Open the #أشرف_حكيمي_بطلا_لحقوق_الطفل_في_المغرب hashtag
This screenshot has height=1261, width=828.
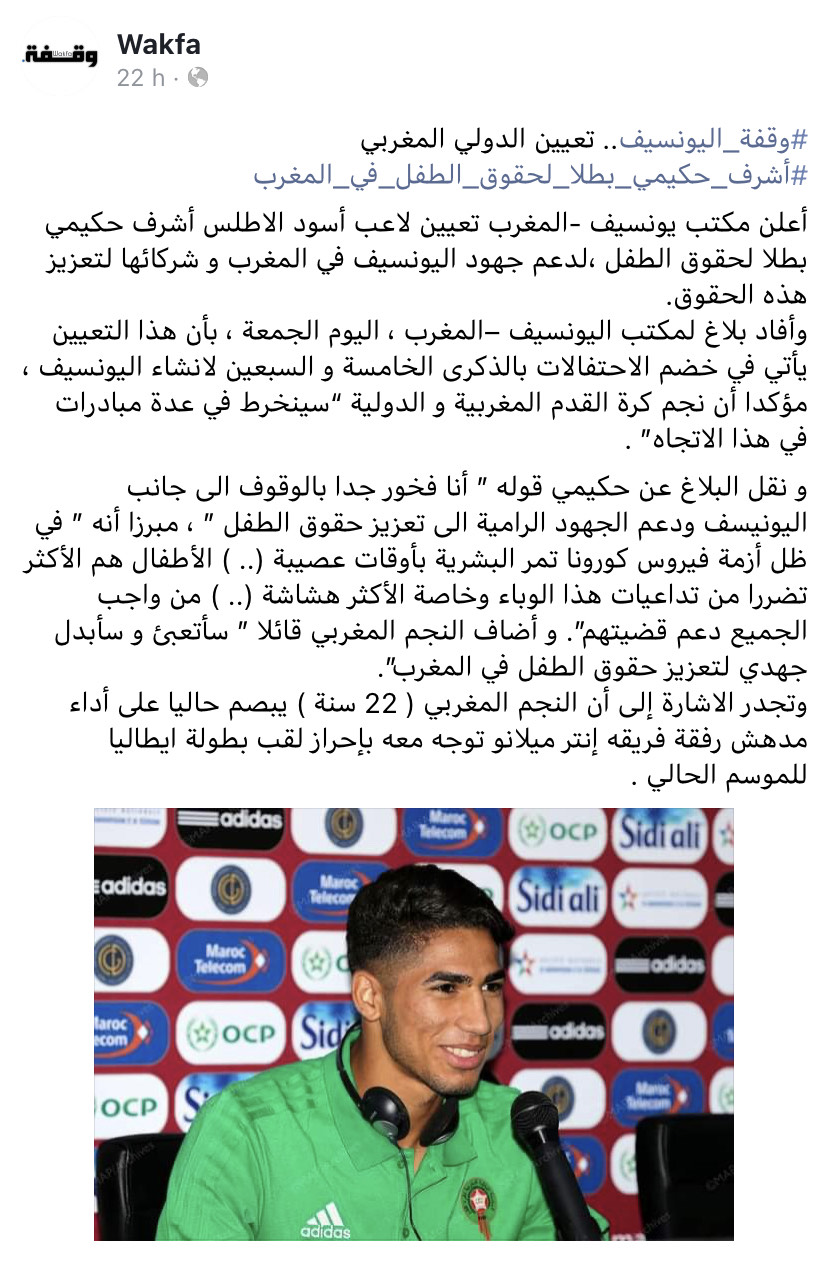528,176
